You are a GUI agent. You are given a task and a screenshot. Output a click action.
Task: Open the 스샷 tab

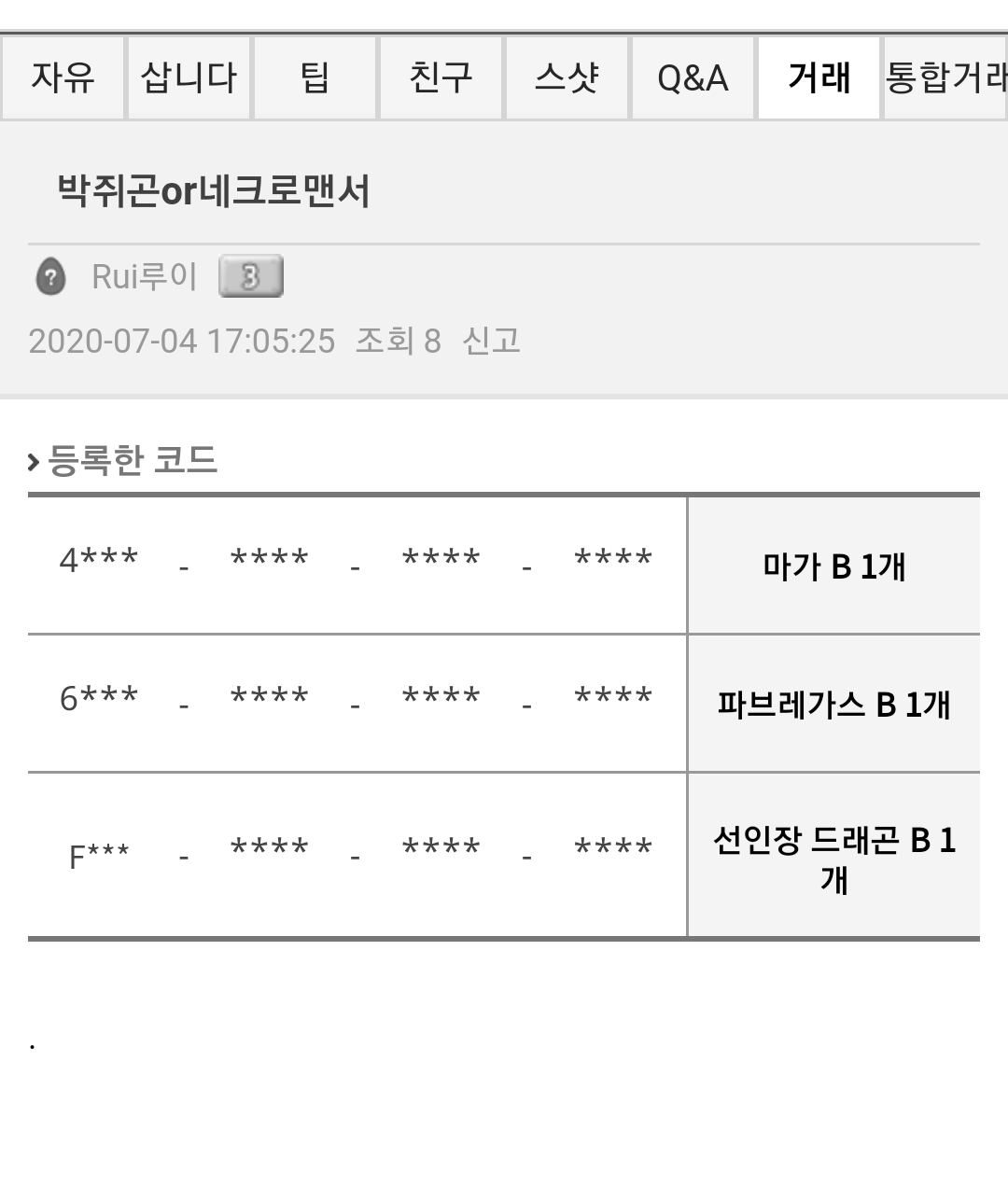pos(567,78)
